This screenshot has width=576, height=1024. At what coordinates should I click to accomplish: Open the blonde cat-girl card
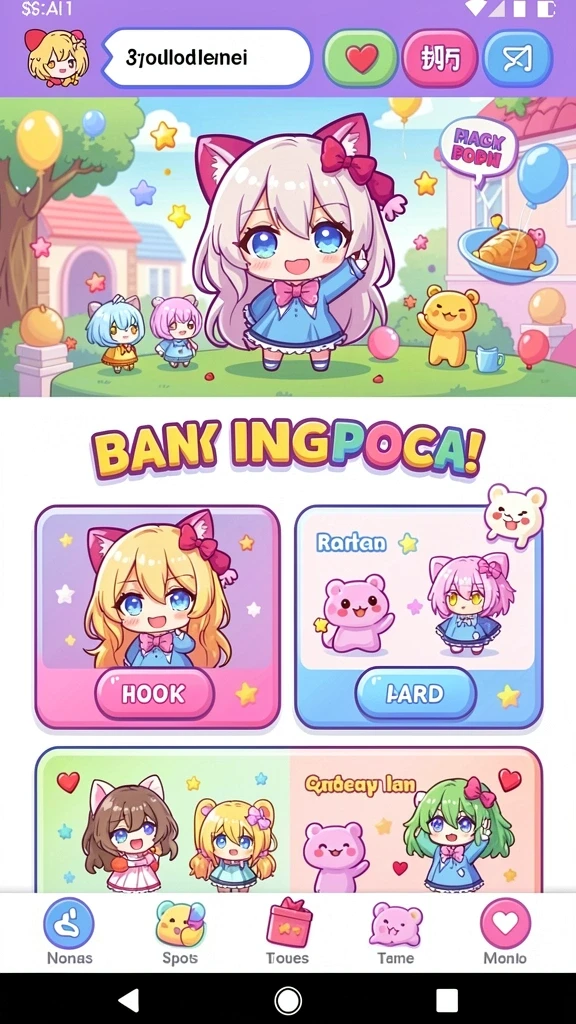click(x=157, y=617)
